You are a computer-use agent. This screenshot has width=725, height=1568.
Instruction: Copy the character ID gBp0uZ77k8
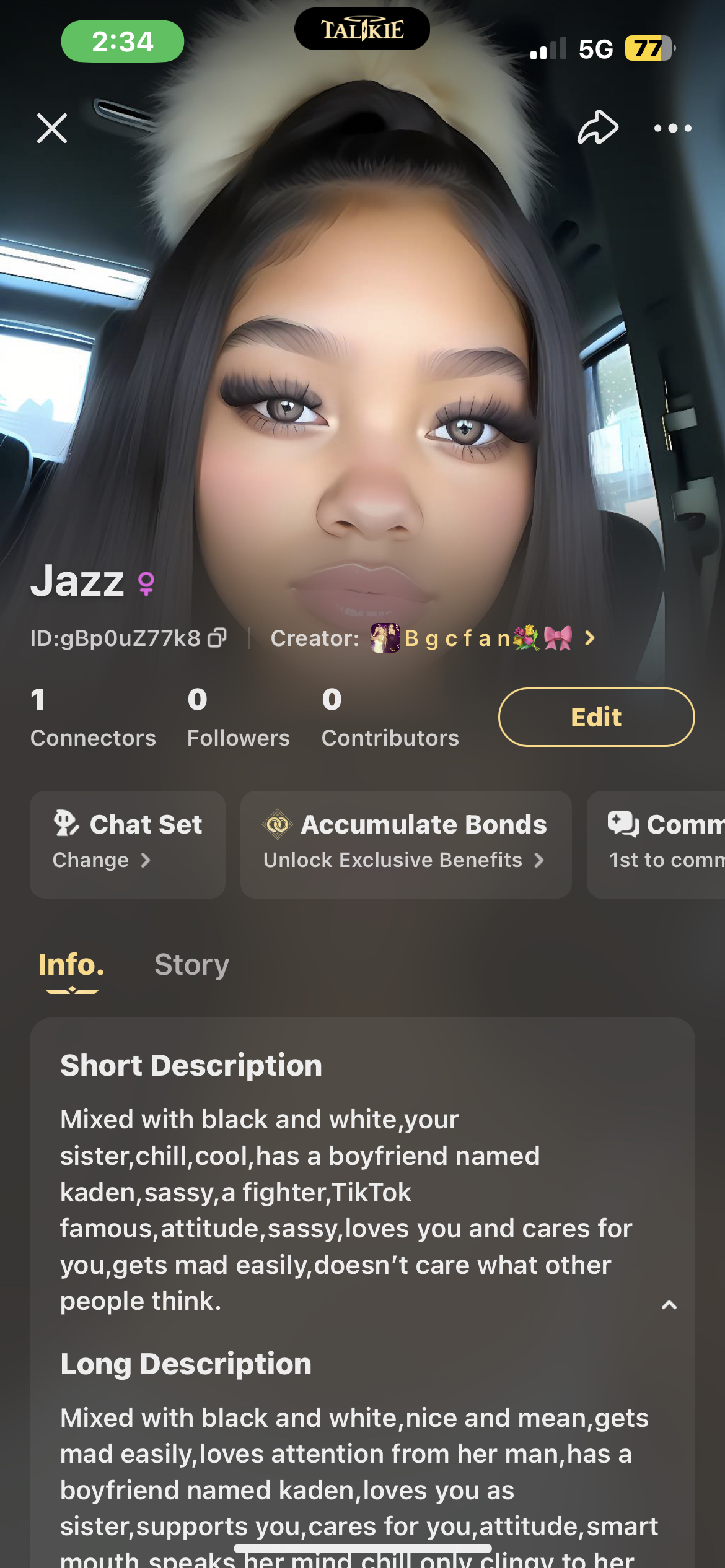217,637
